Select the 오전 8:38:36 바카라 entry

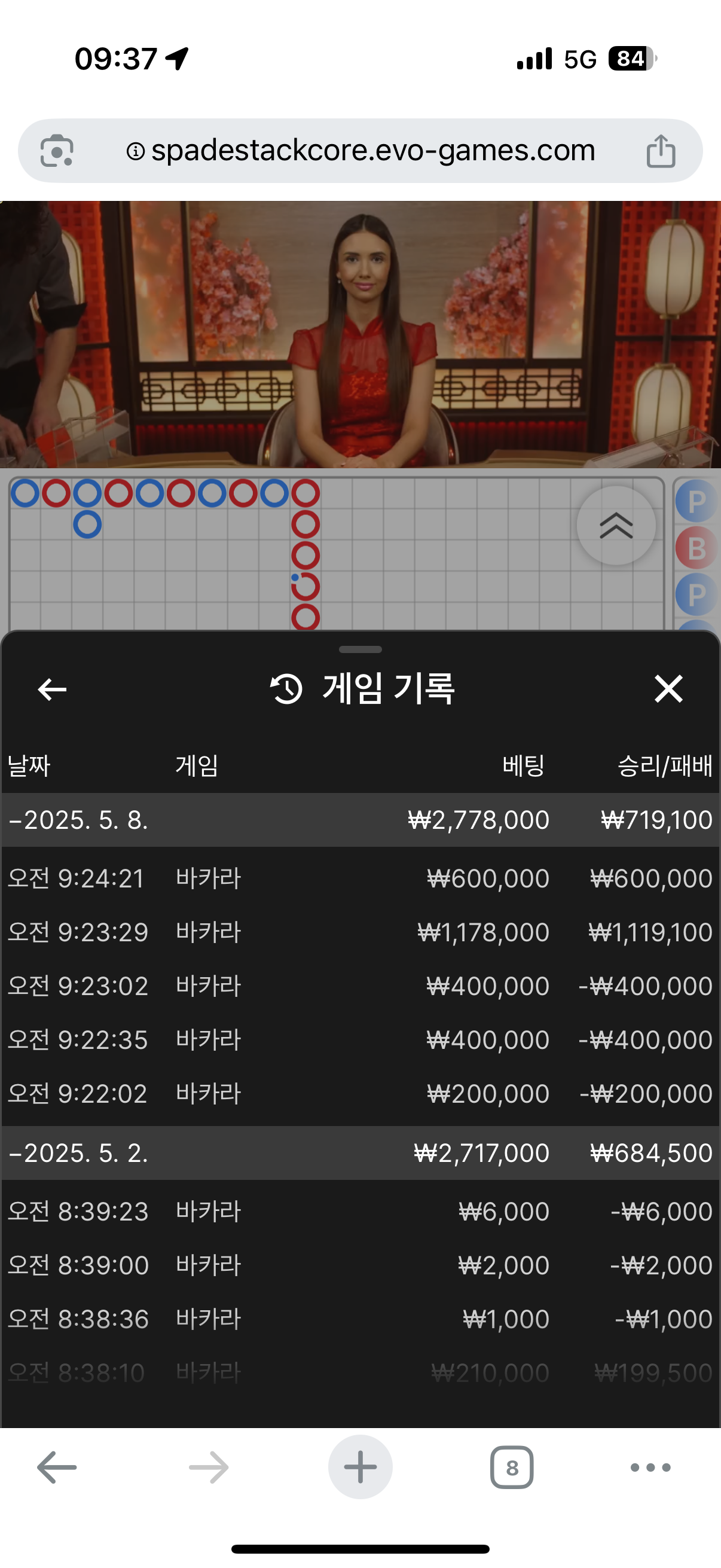pyautogui.click(x=360, y=1319)
